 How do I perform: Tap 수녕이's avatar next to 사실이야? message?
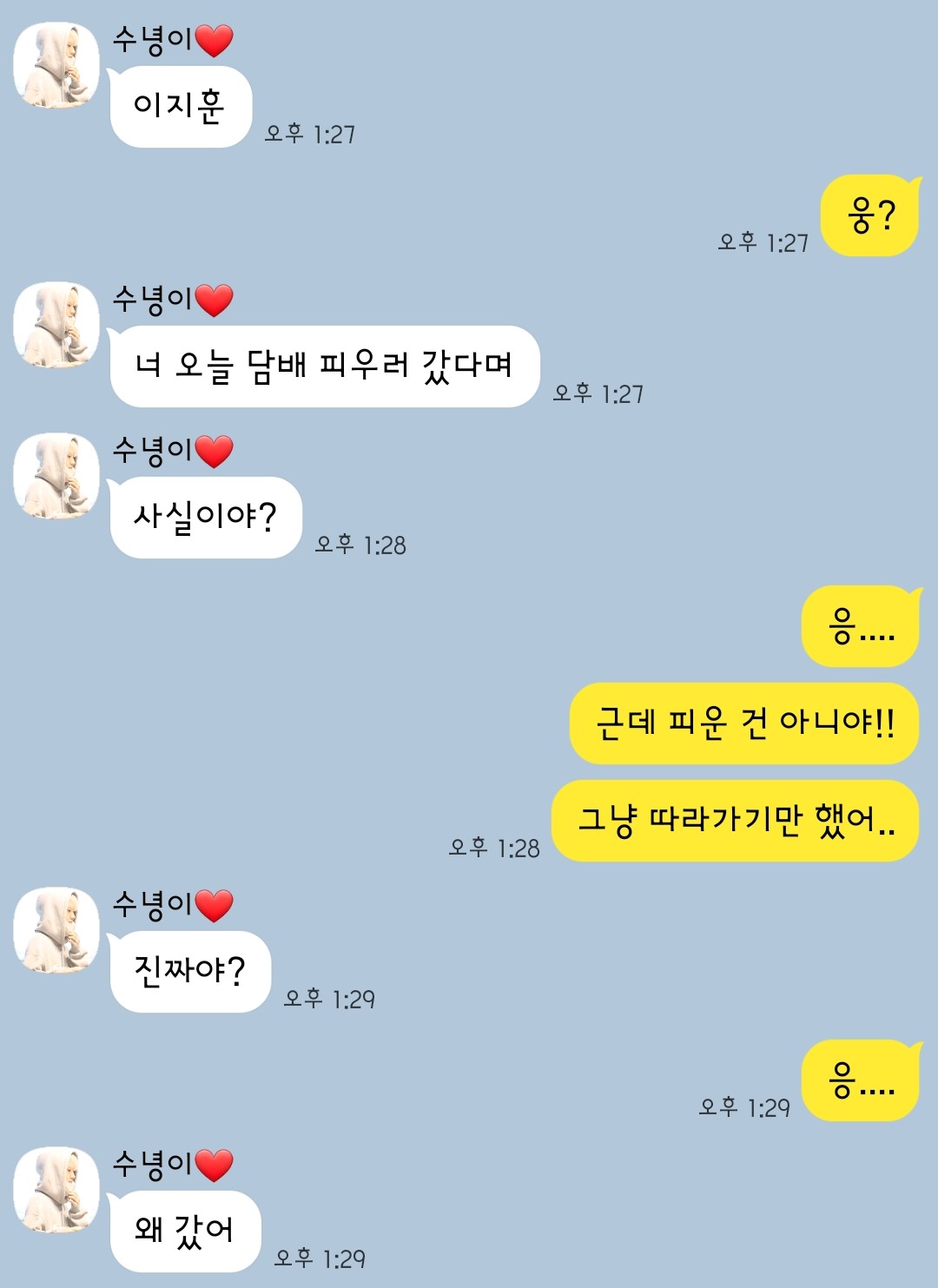[x=56, y=477]
